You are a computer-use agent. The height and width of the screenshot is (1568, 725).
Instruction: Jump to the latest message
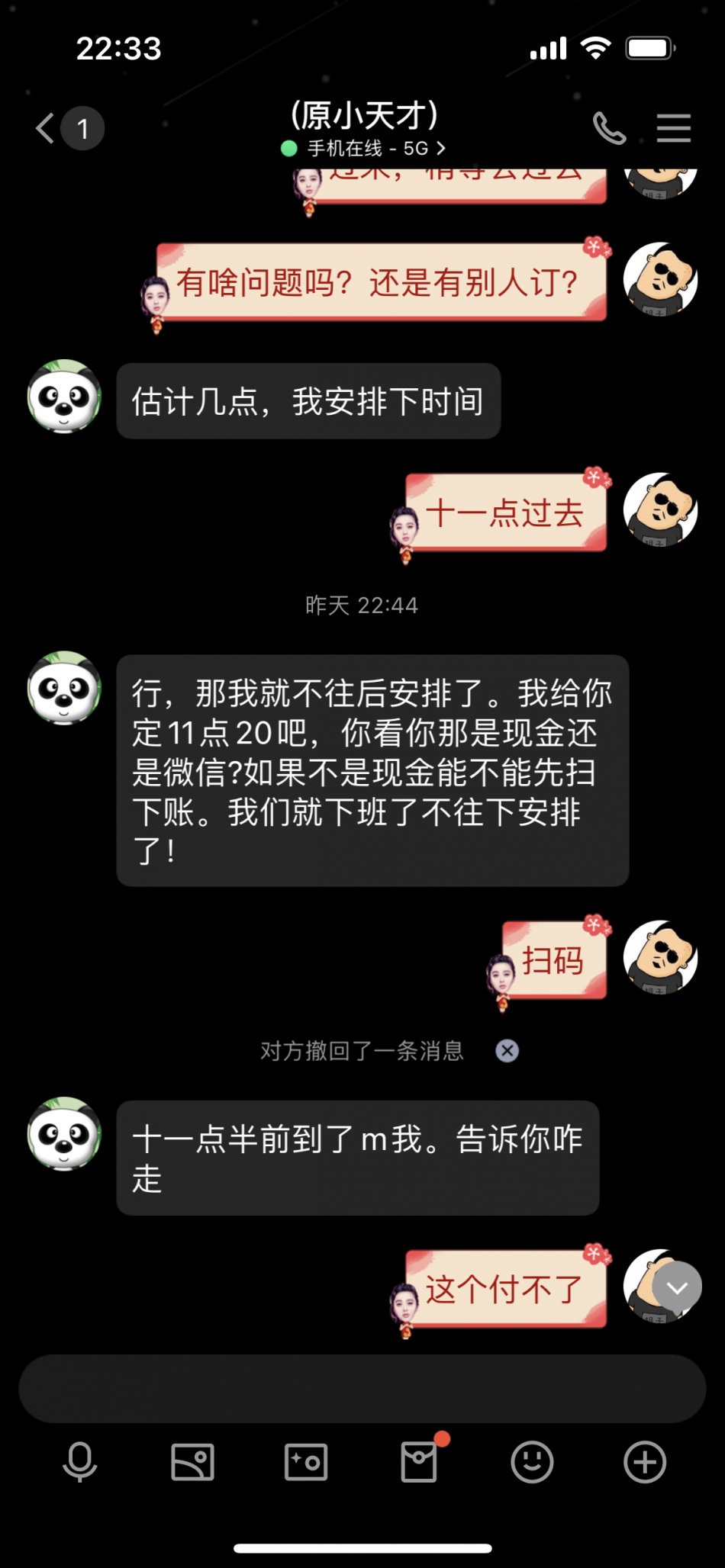pos(677,1287)
